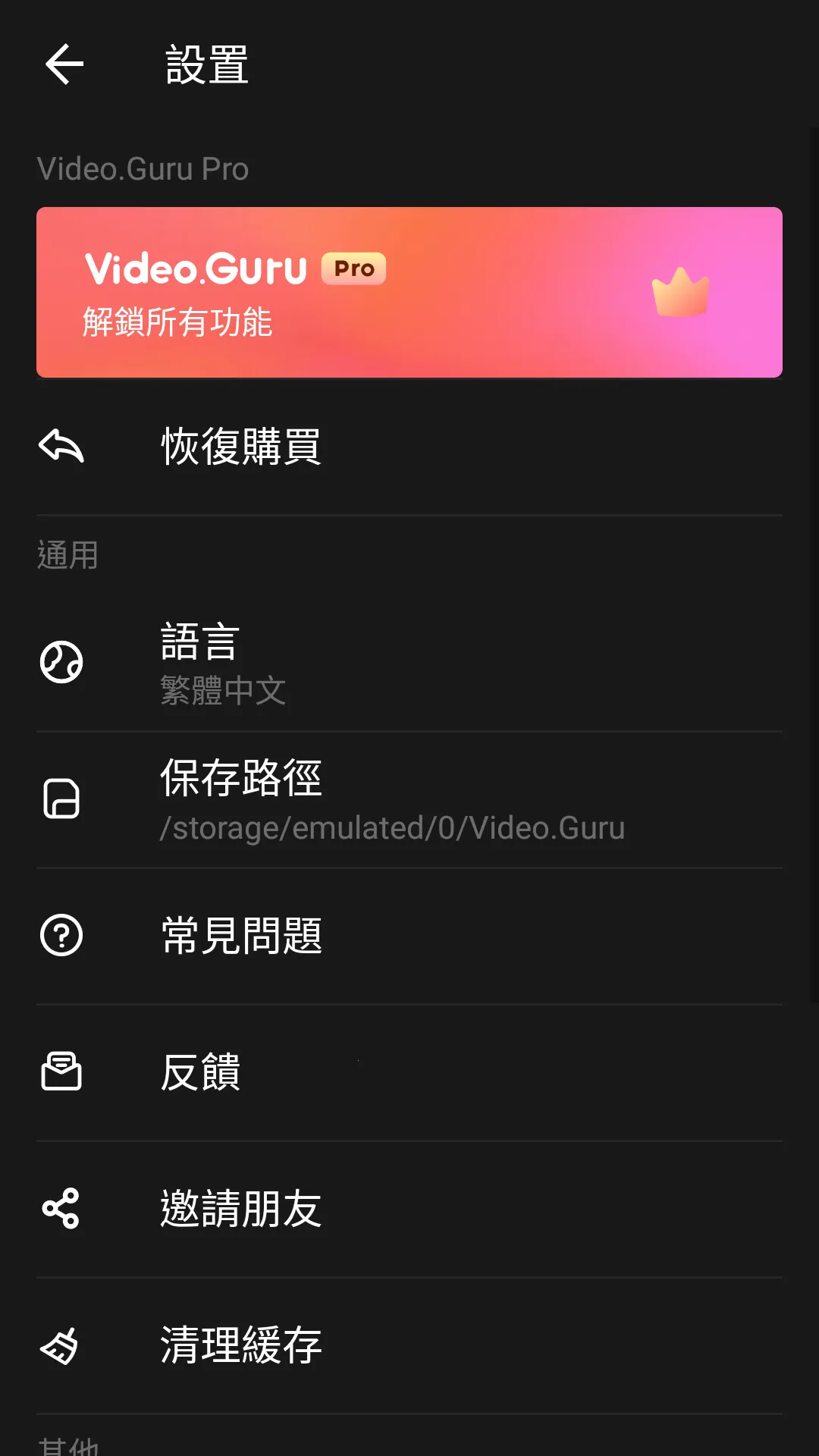Click the restore arrow icon next to 恢復購買
Viewport: 819px width, 1456px height.
[x=61, y=447]
